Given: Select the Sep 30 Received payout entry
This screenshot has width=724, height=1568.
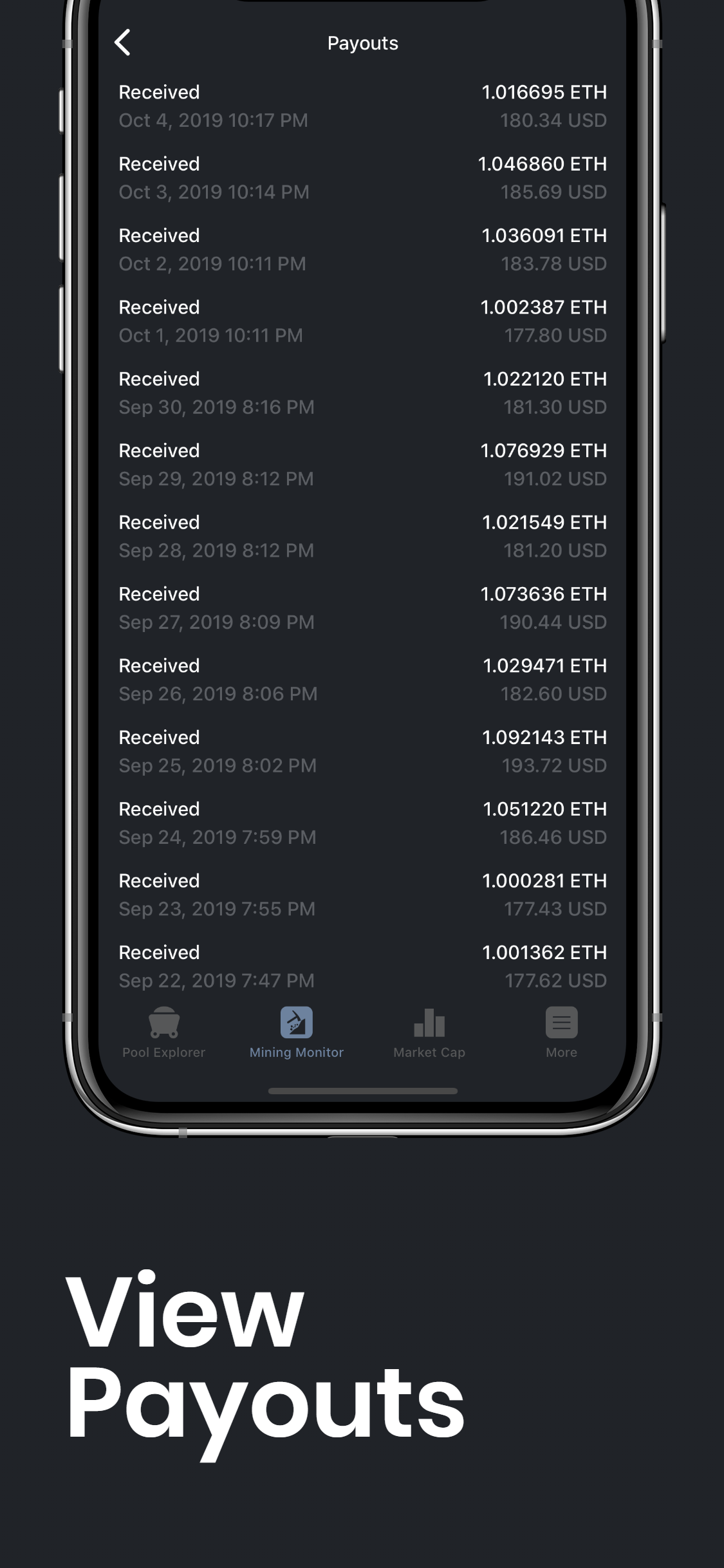Looking at the screenshot, I should [x=362, y=391].
